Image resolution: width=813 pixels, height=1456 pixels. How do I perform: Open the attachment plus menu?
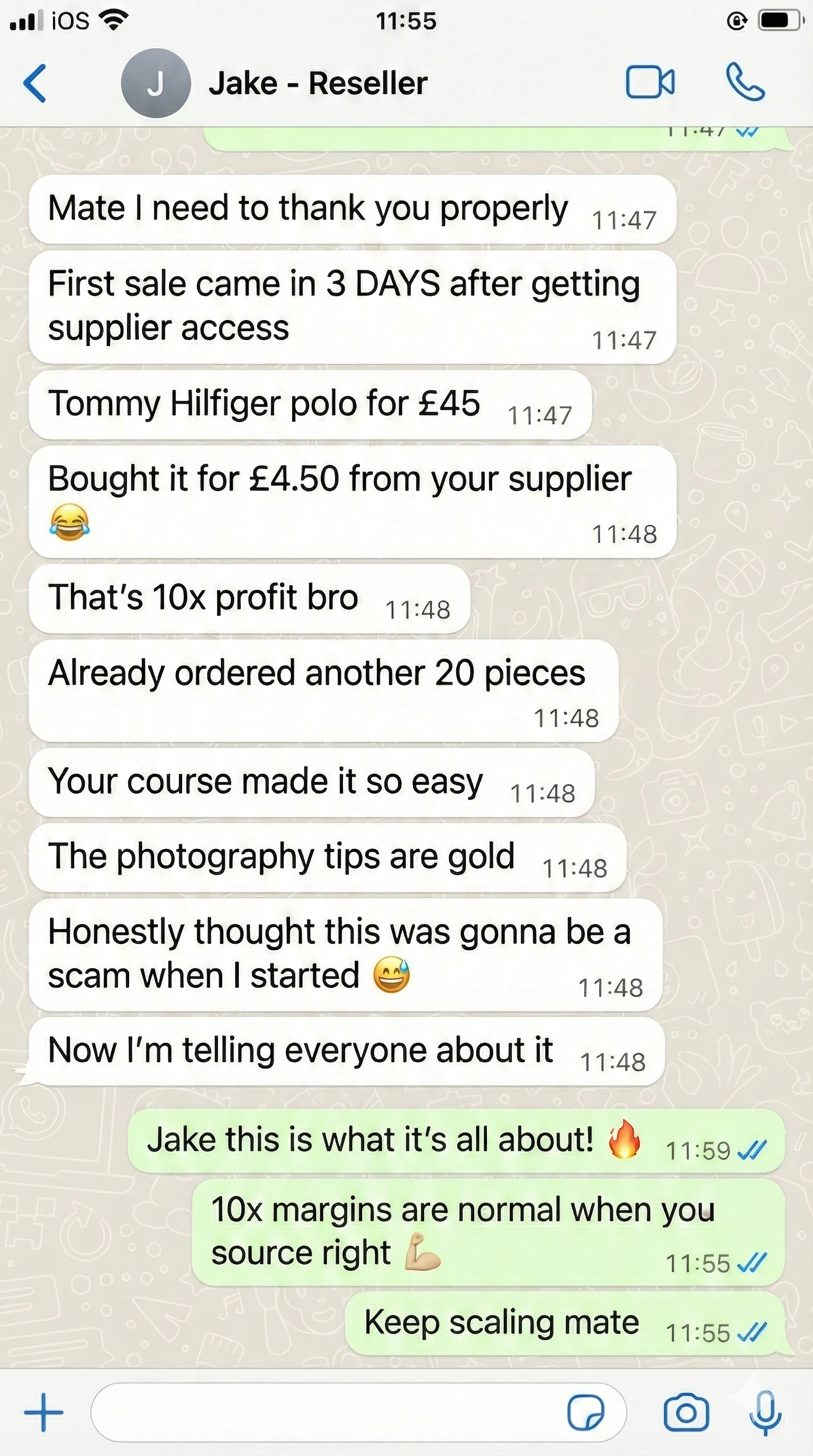[x=43, y=1412]
